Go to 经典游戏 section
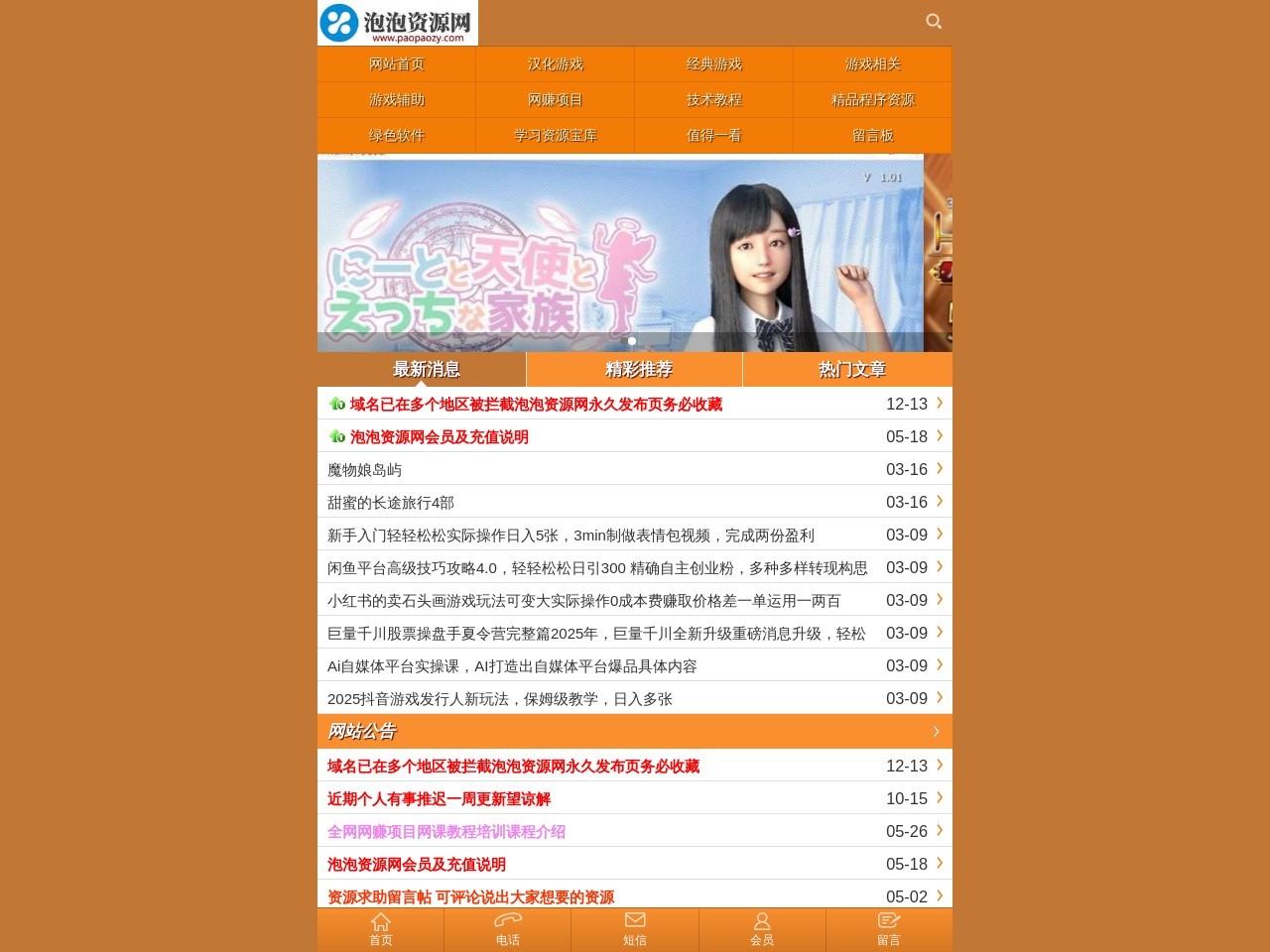 coord(713,64)
